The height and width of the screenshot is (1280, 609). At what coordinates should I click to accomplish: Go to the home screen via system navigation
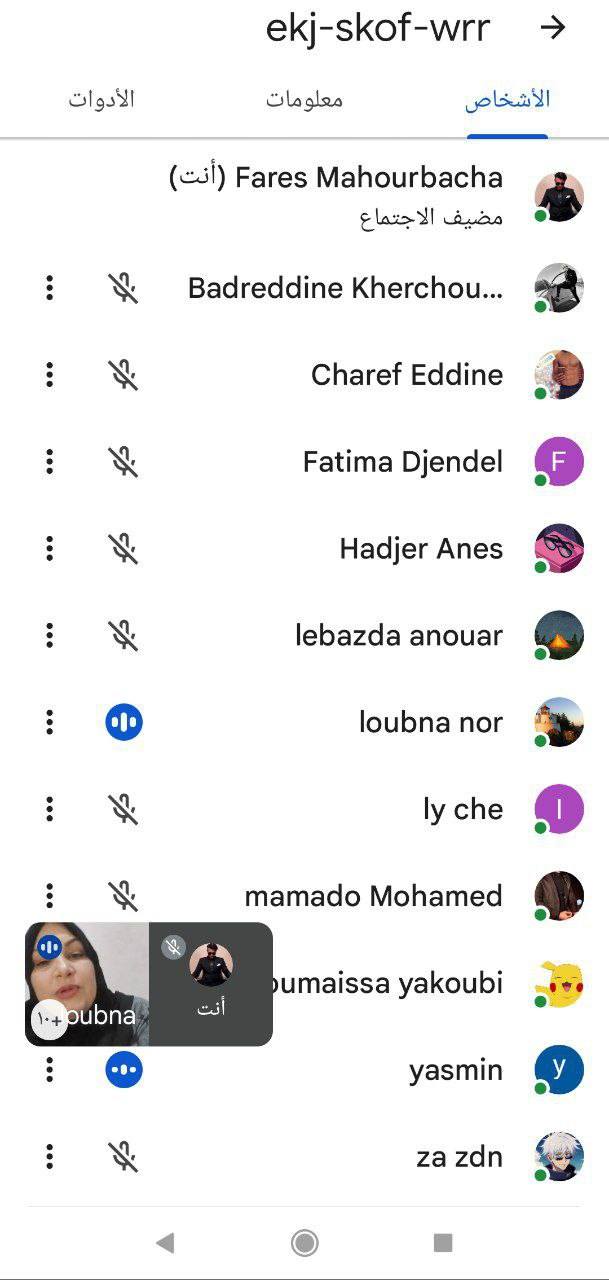coord(304,1242)
